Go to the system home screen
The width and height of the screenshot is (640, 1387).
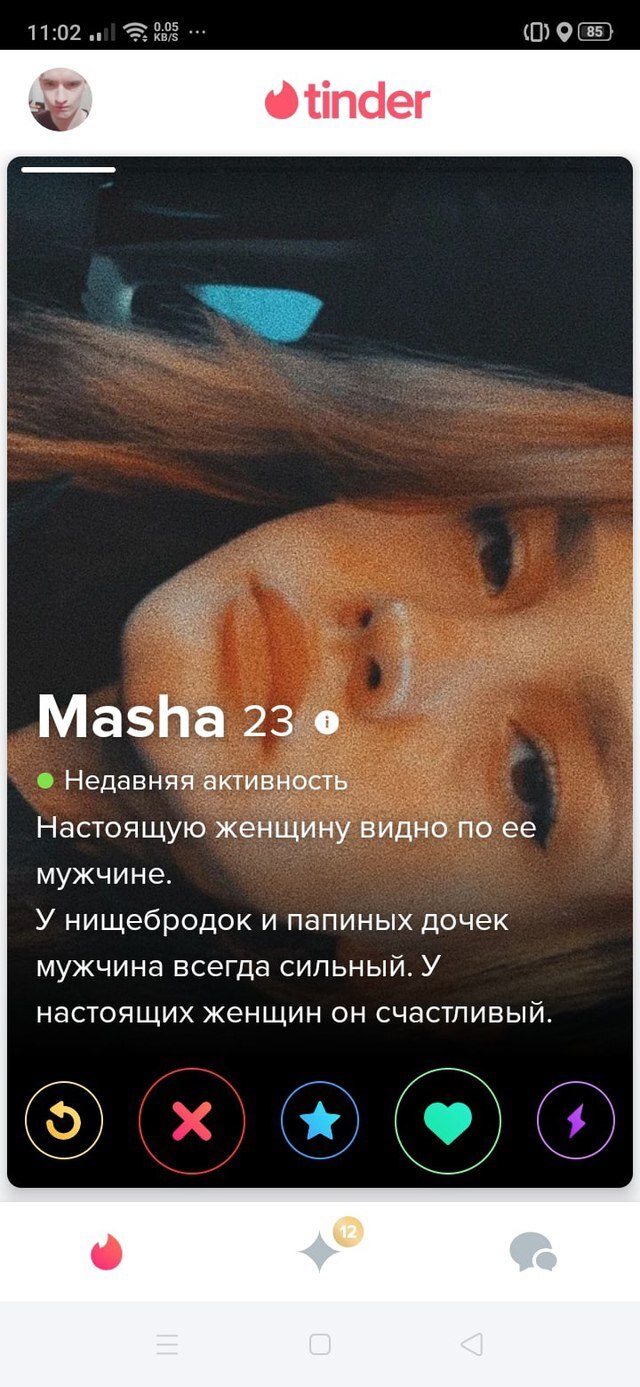pyautogui.click(x=320, y=1344)
